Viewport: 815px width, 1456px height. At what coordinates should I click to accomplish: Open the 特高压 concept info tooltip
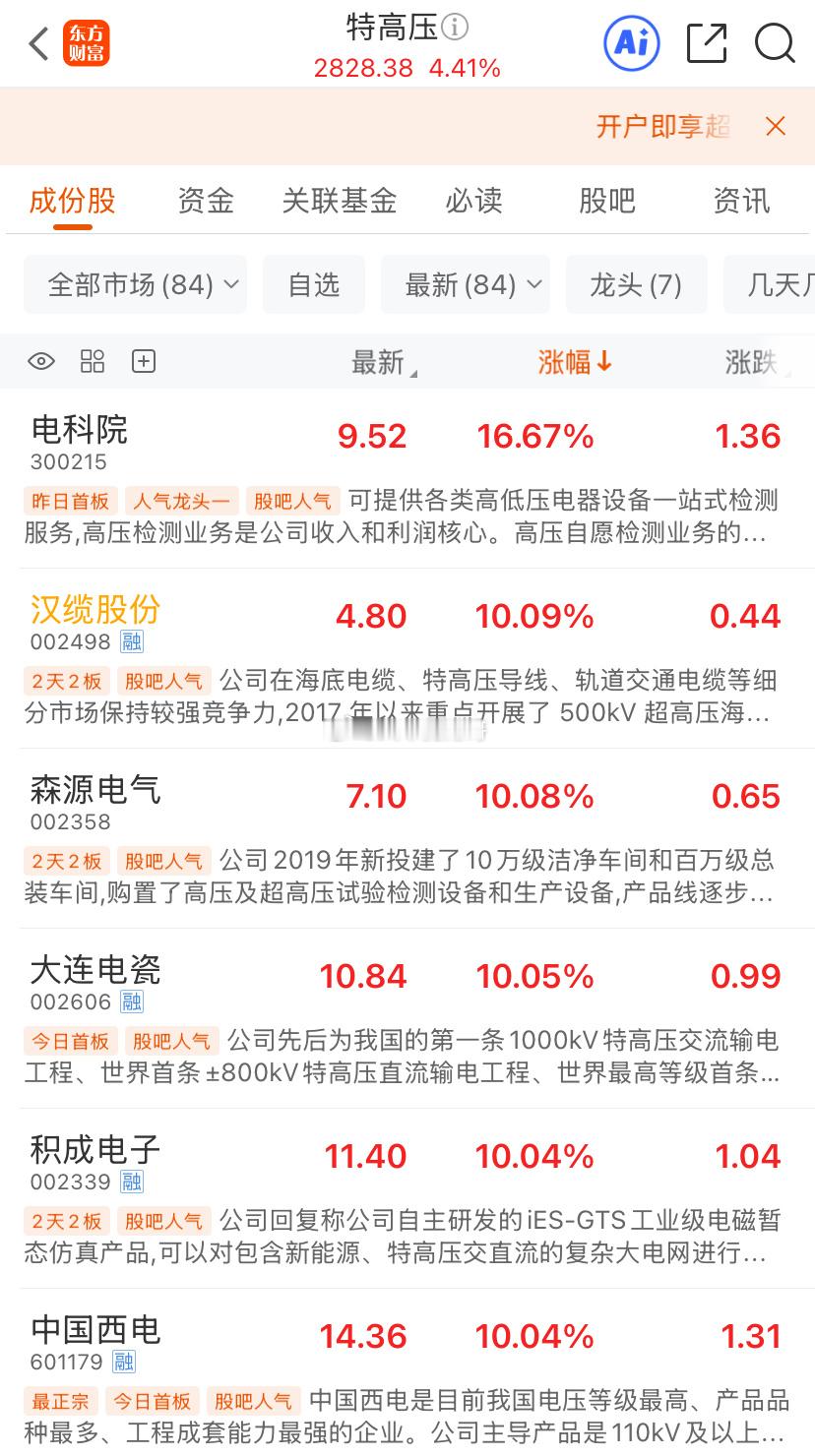pyautogui.click(x=456, y=27)
